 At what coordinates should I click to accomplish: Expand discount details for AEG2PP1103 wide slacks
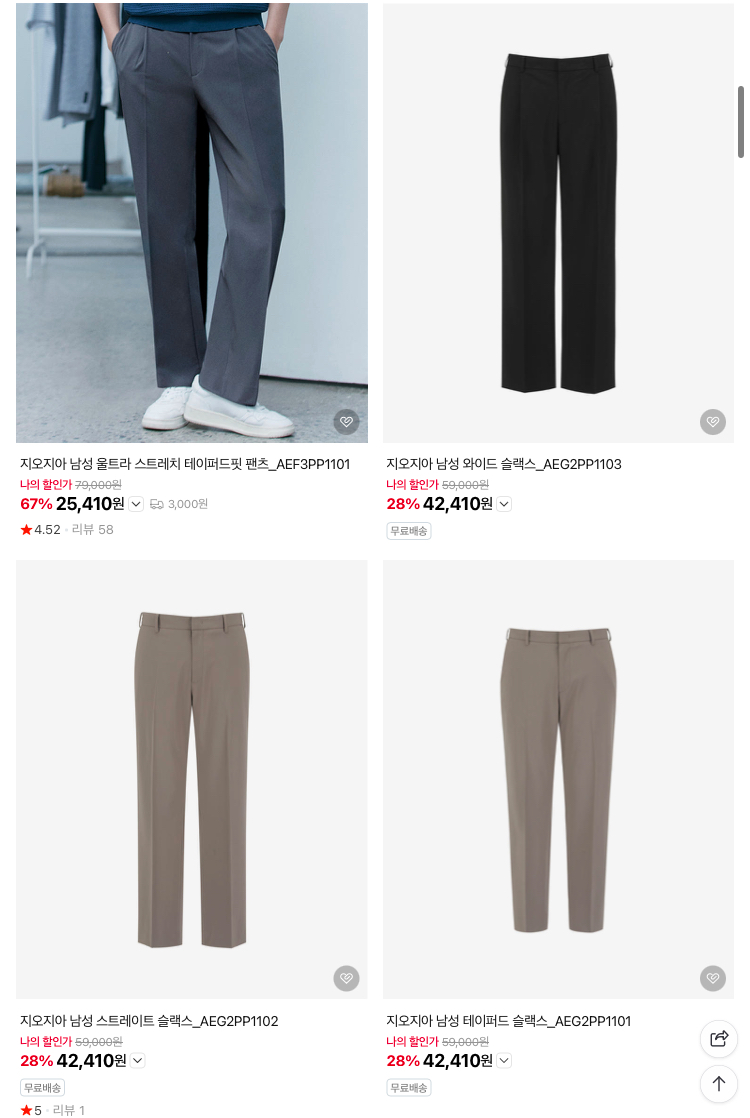[504, 504]
